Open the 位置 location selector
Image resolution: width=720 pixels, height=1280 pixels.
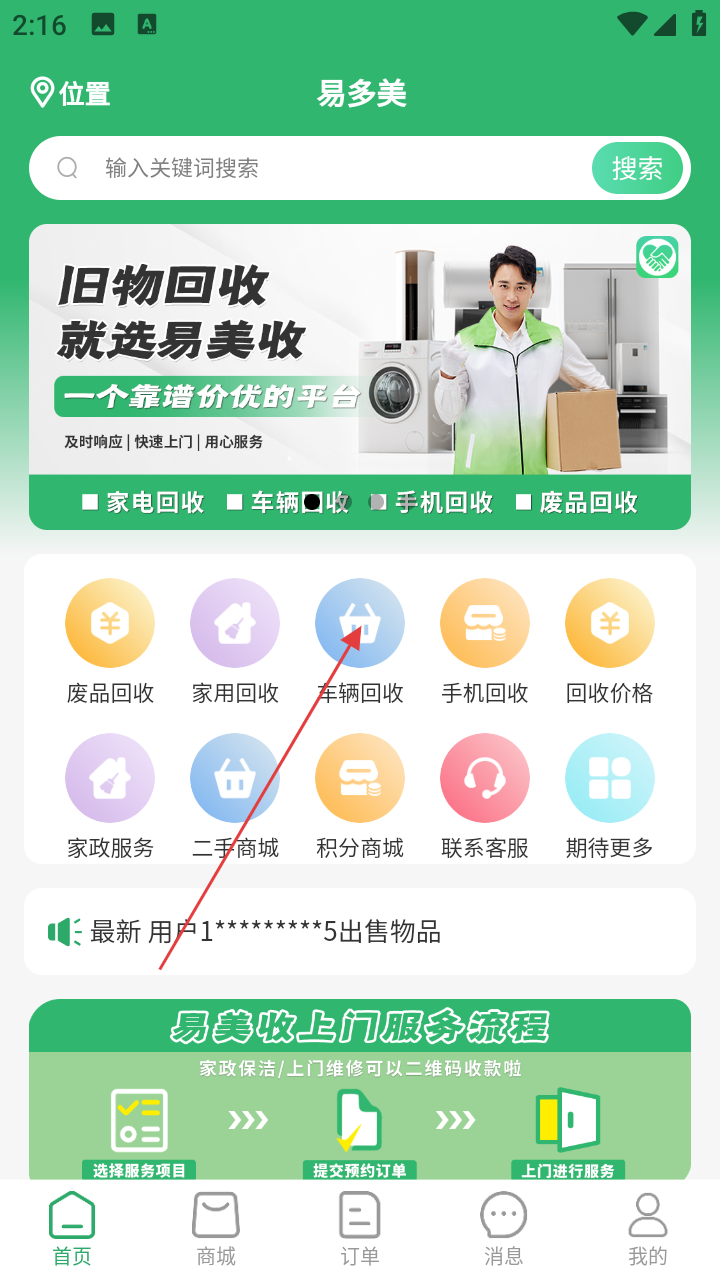[70, 94]
